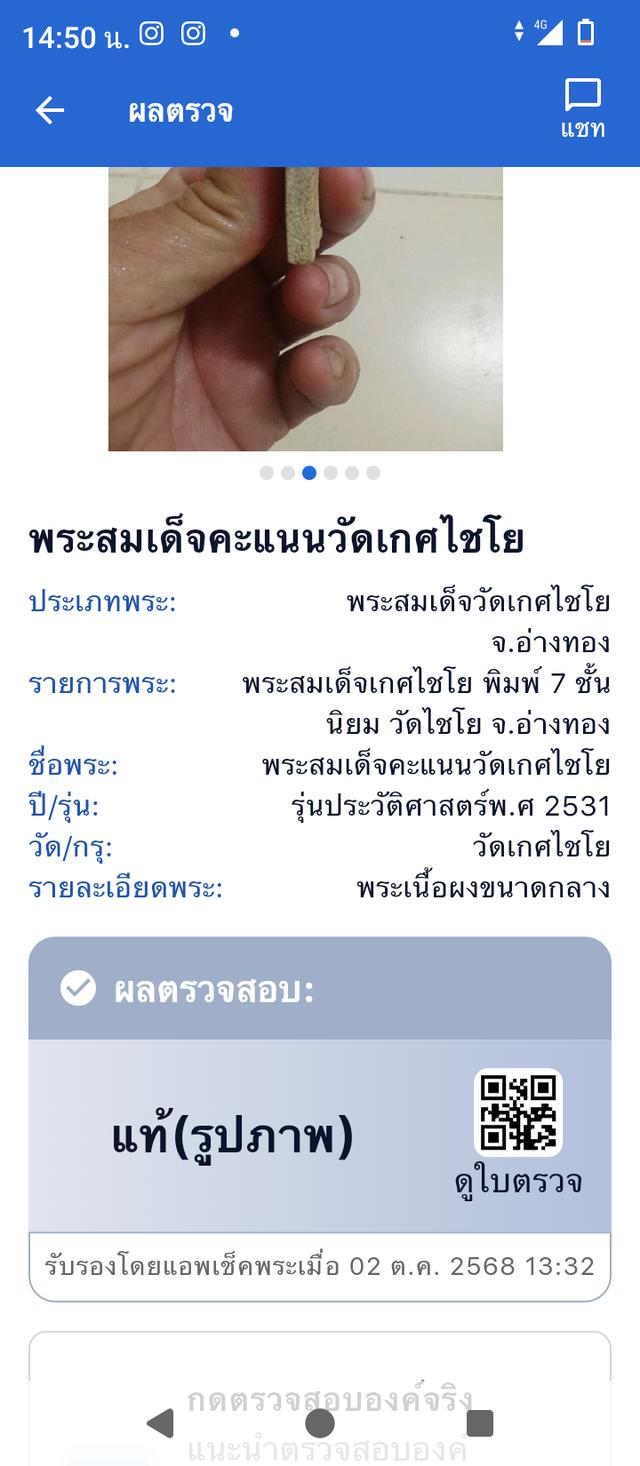Go back using the top arrow
The width and height of the screenshot is (640, 1466).
coord(50,111)
